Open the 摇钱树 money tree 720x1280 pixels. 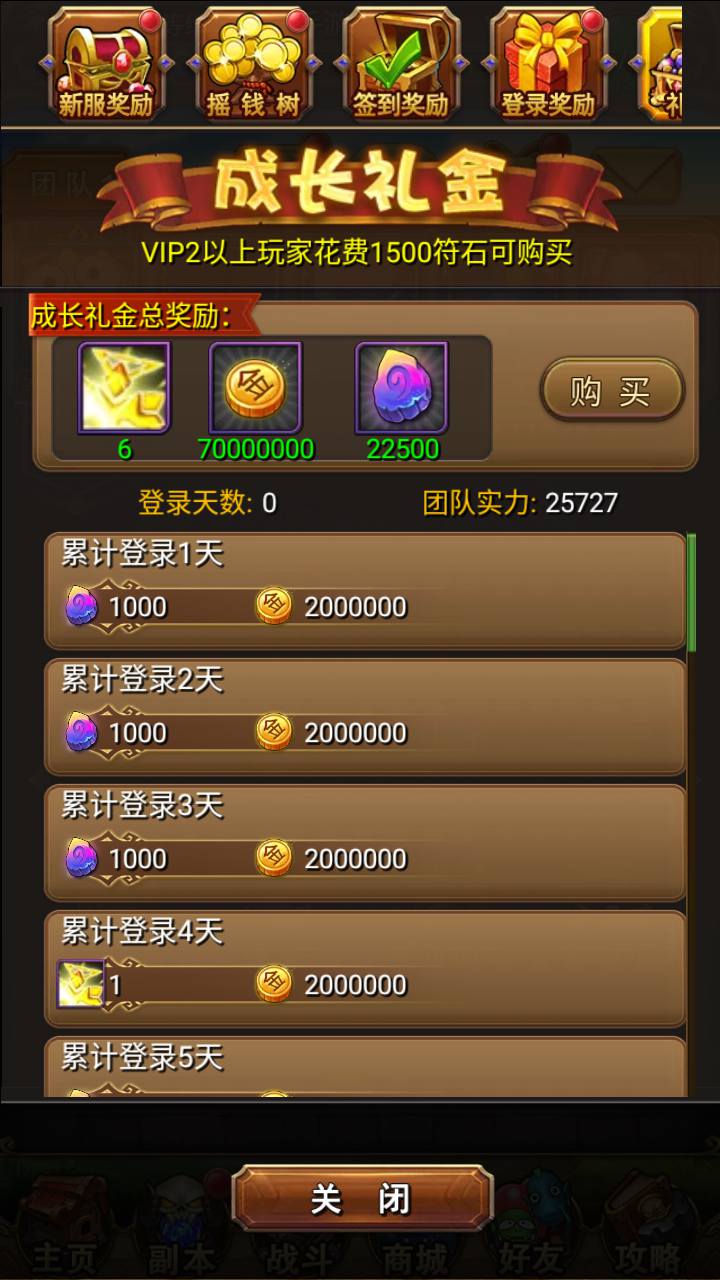[x=252, y=64]
